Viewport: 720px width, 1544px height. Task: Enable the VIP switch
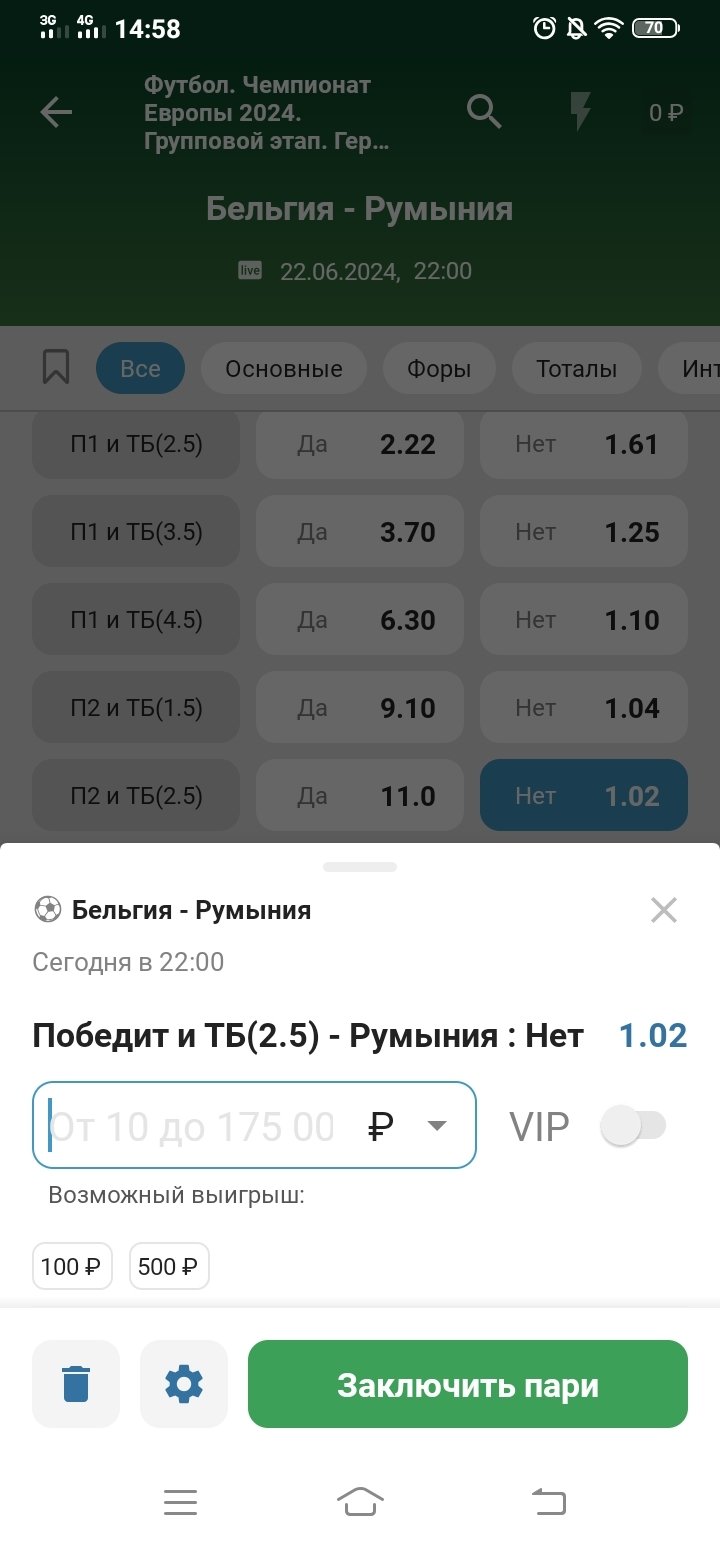click(633, 1127)
